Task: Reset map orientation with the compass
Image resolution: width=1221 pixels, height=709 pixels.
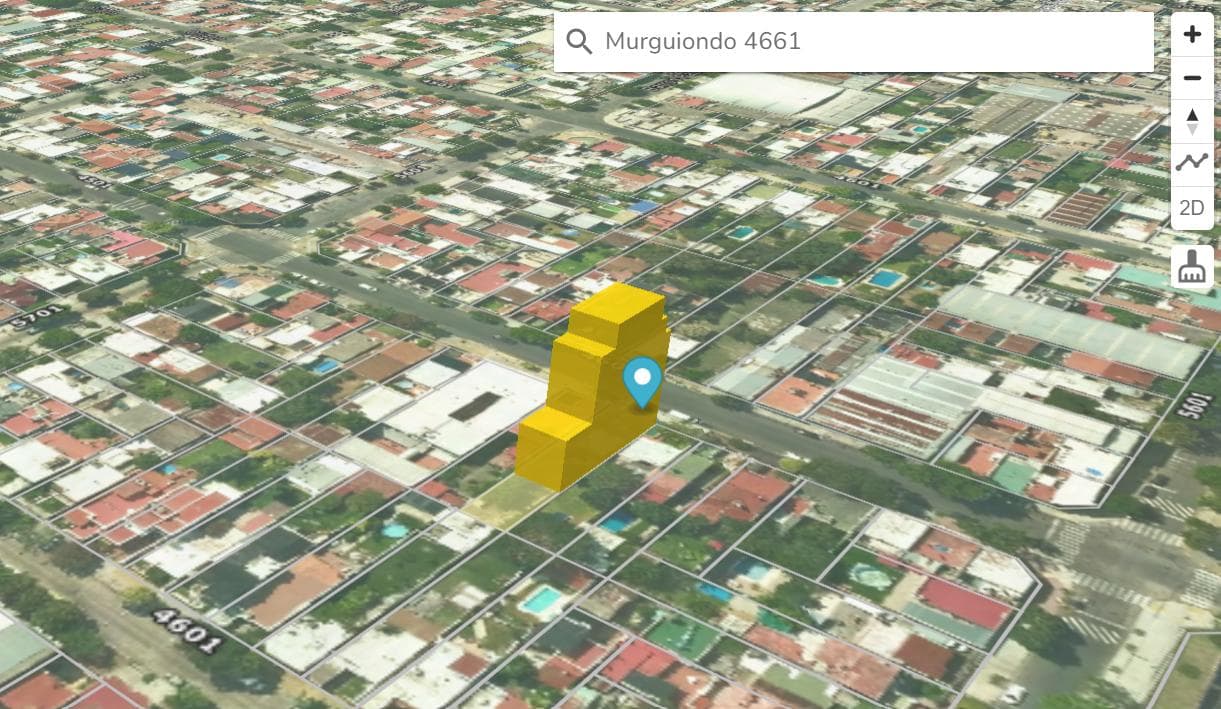Action: [x=1192, y=121]
